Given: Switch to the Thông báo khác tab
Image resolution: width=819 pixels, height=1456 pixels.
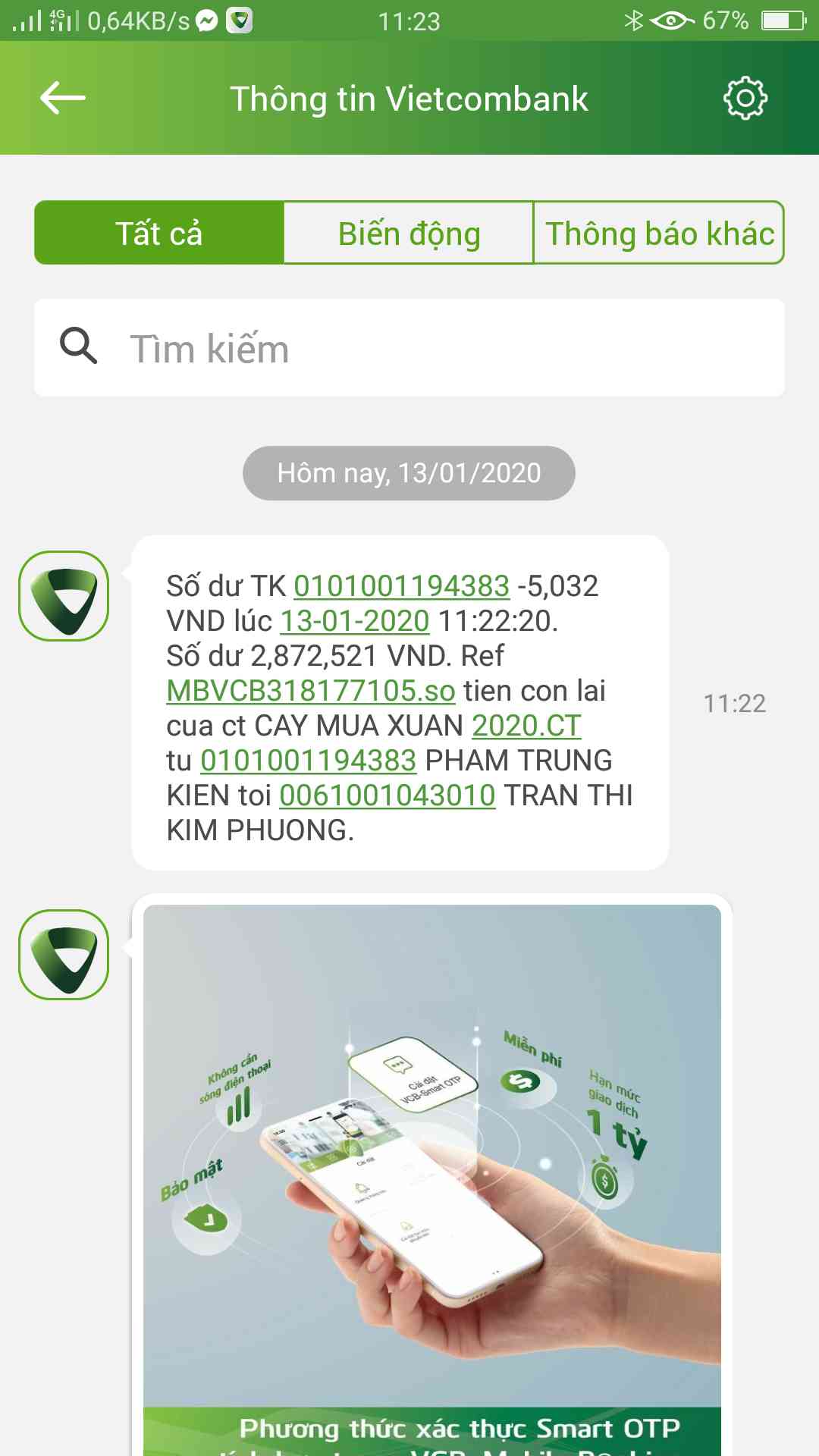Looking at the screenshot, I should pyautogui.click(x=658, y=233).
